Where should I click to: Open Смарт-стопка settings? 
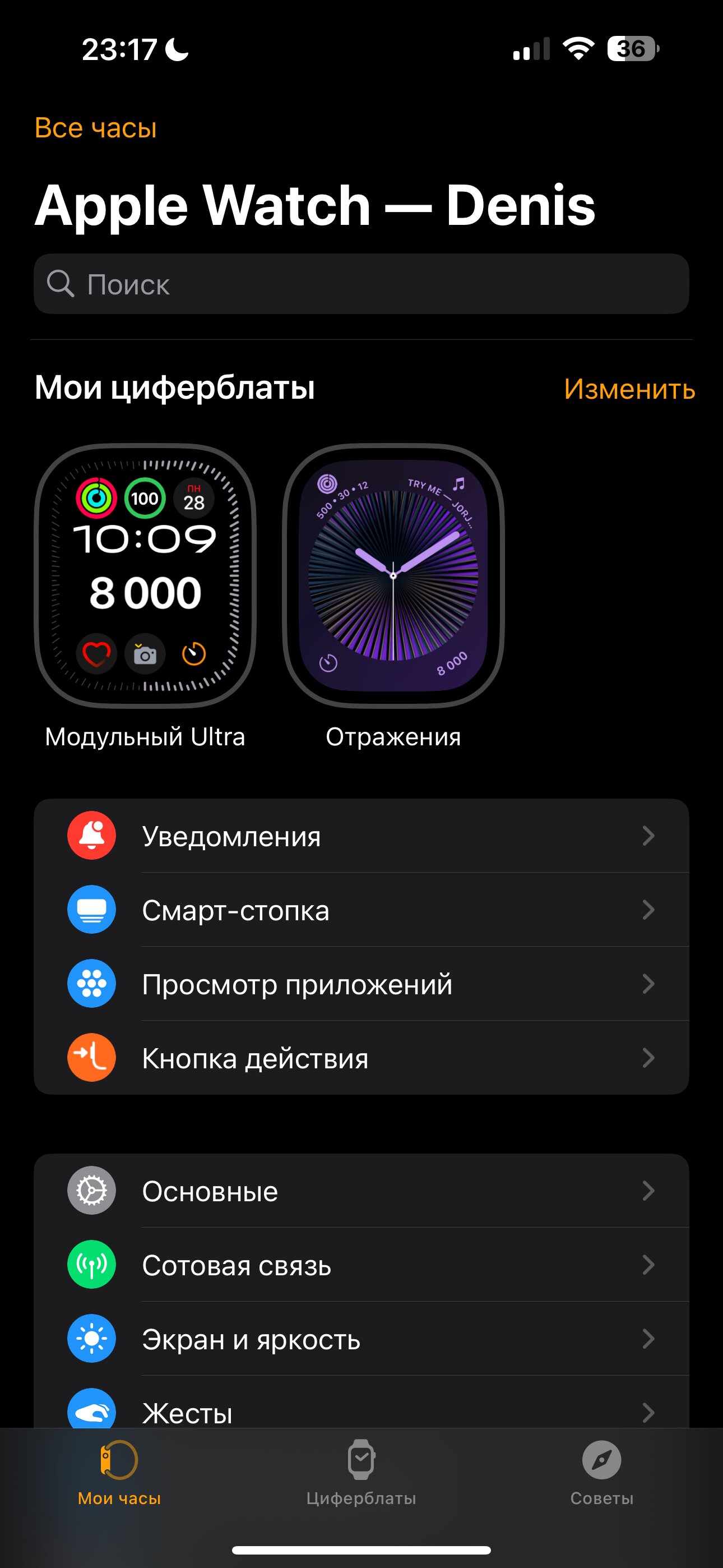pyautogui.click(x=361, y=910)
